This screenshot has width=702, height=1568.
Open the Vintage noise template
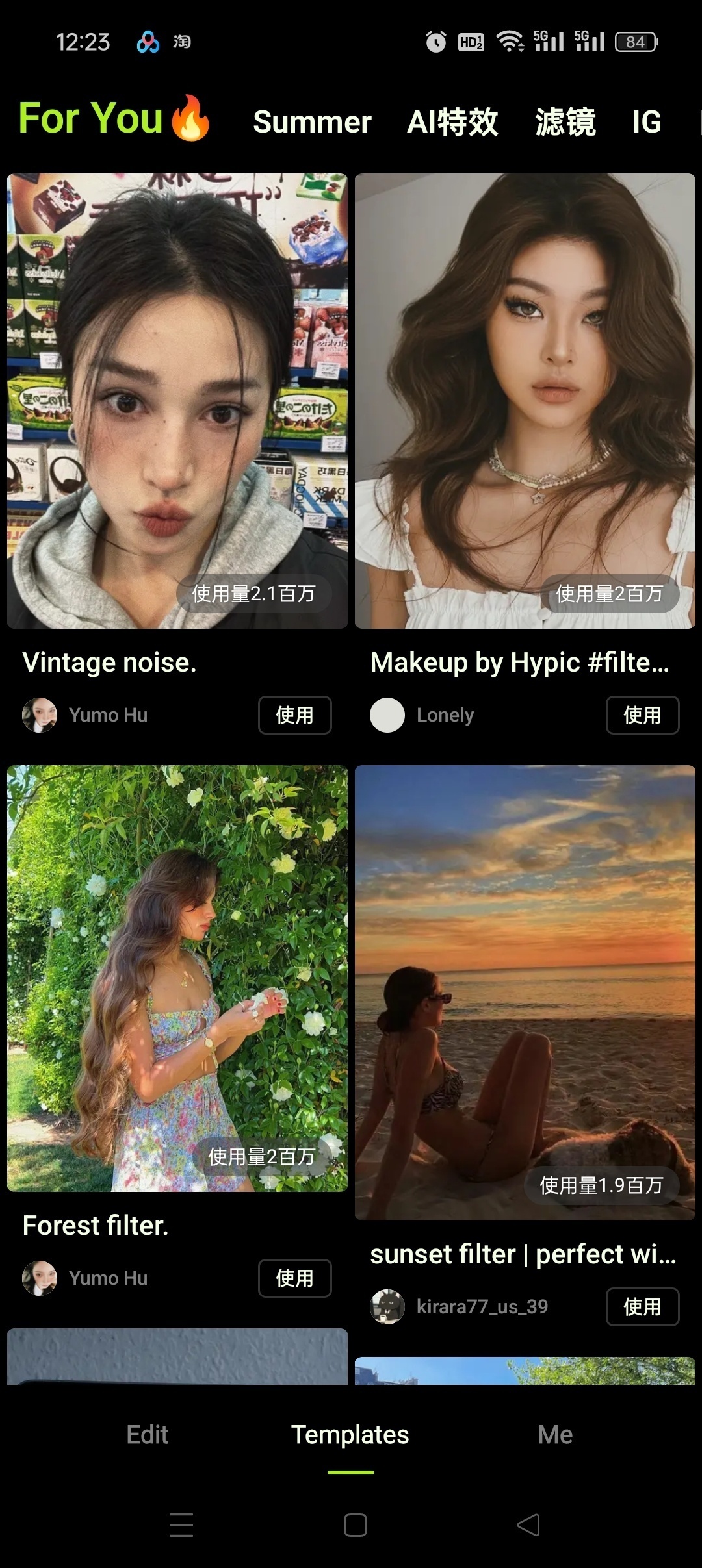[177, 401]
